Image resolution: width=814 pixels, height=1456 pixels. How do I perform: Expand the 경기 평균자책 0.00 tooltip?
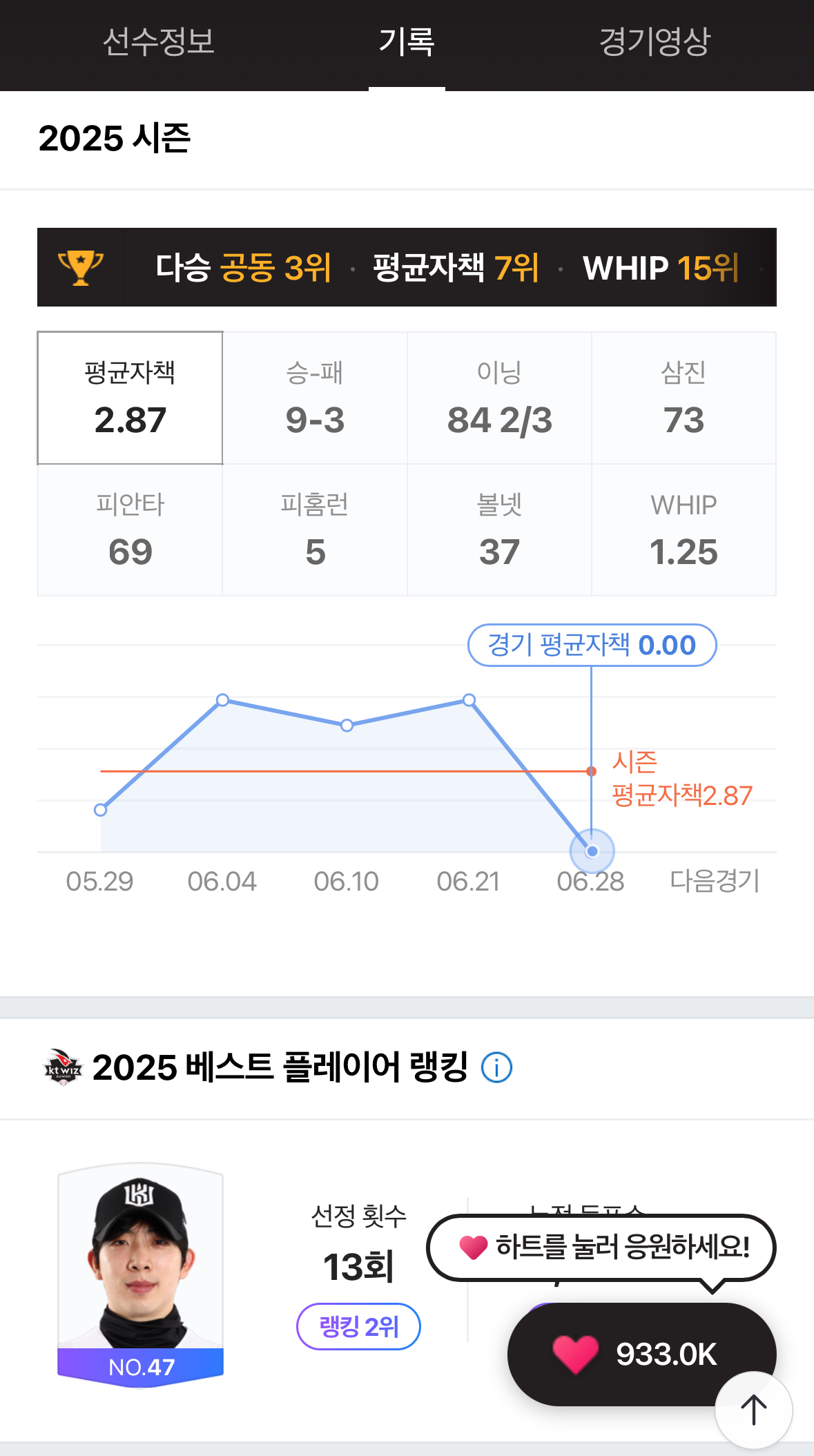coord(592,645)
